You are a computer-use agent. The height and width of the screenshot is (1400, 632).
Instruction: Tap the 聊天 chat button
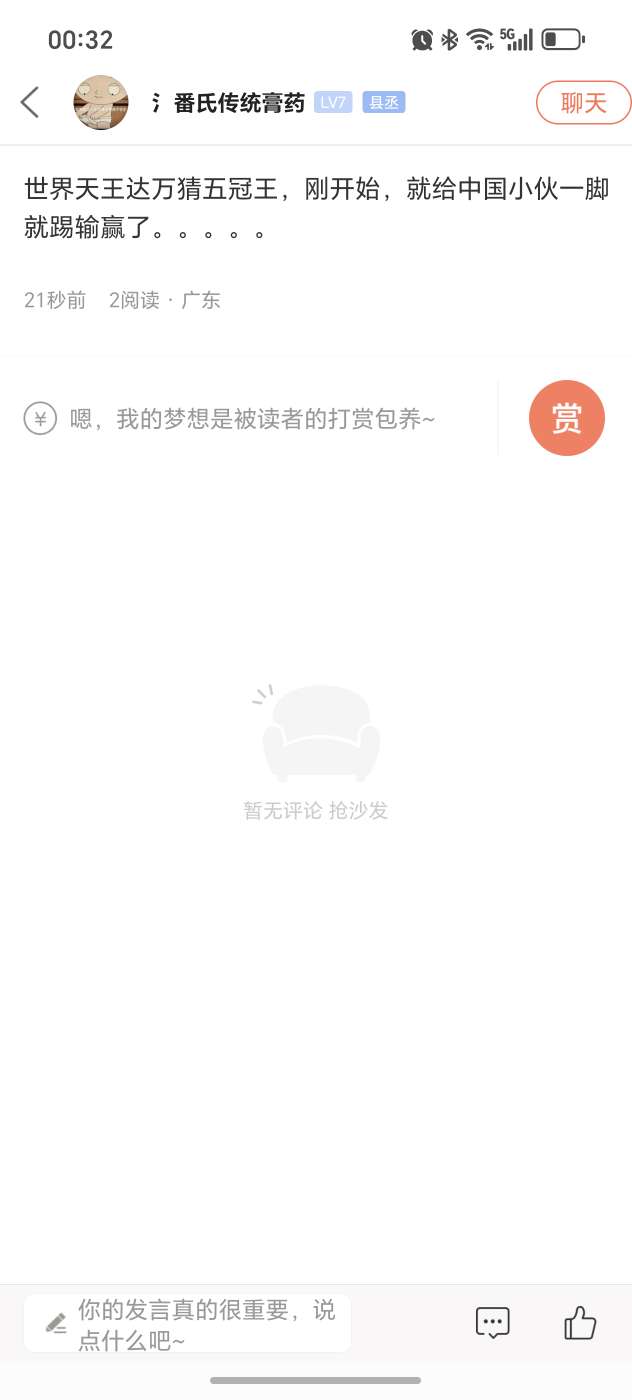[584, 102]
